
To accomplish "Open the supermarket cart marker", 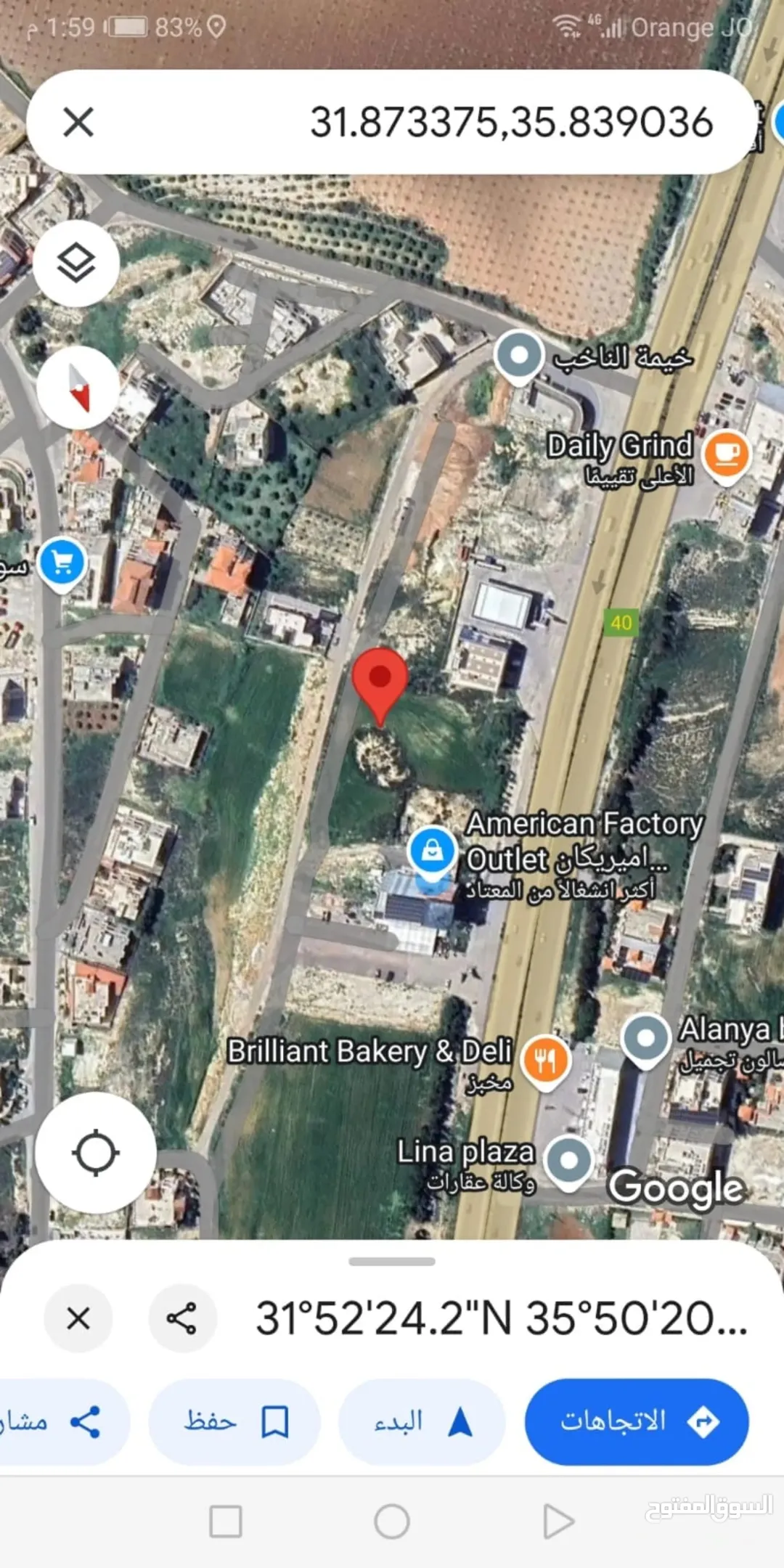I will pos(62,564).
